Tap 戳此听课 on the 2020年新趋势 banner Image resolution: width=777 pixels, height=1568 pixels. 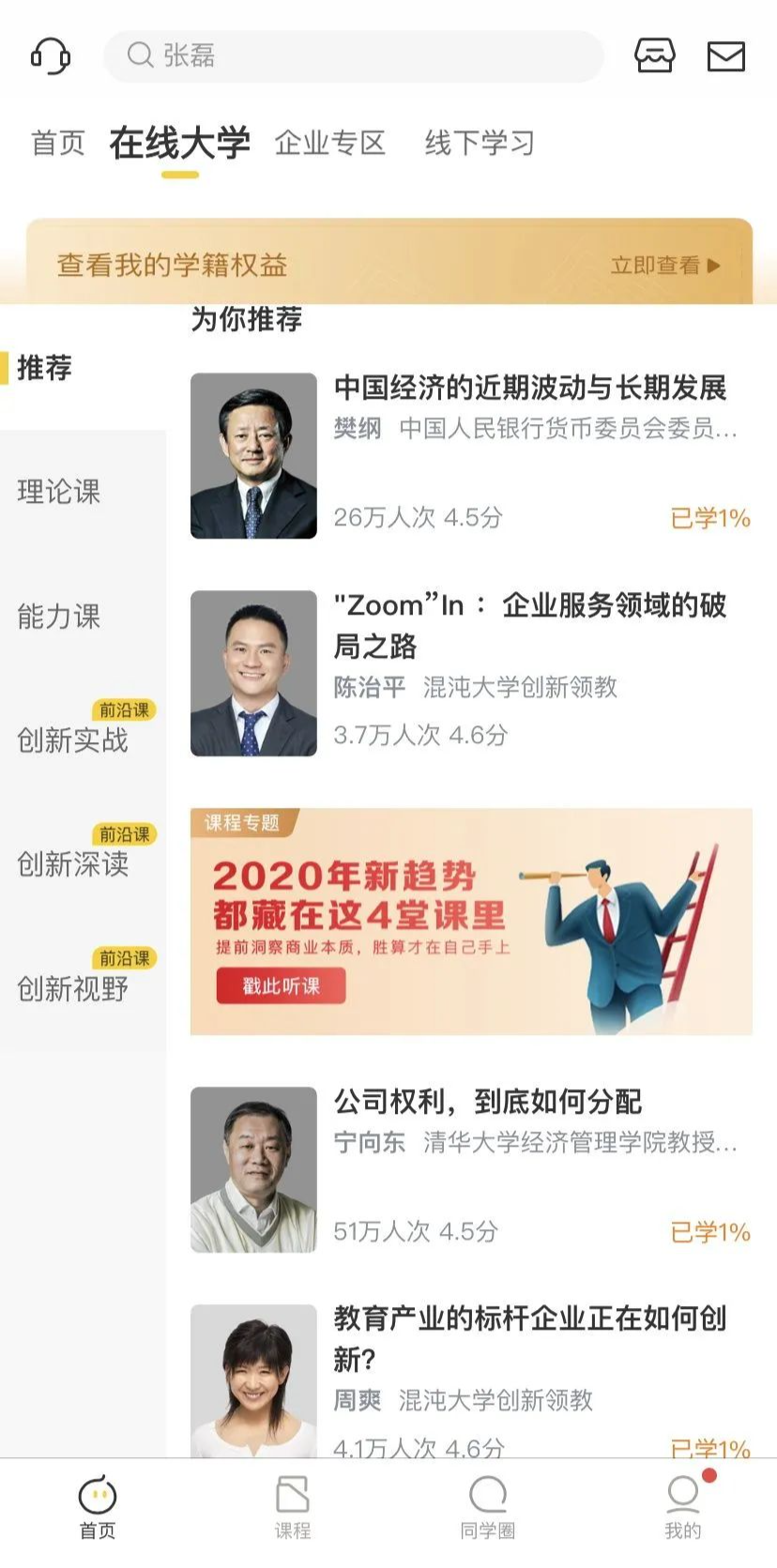281,986
